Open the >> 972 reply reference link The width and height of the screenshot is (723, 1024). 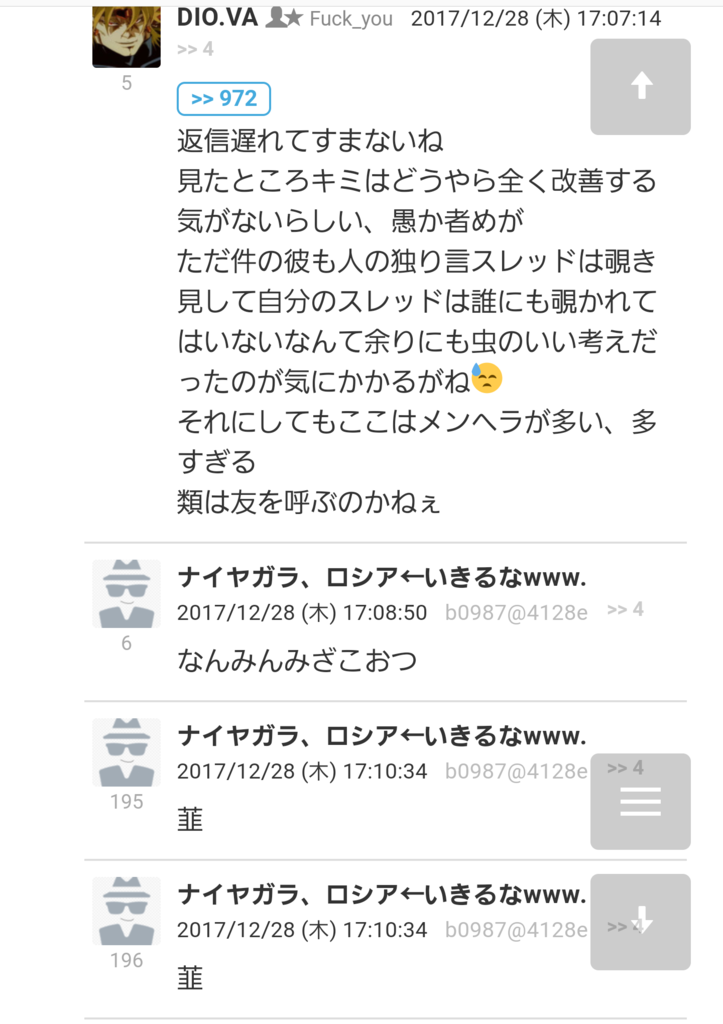tap(224, 99)
